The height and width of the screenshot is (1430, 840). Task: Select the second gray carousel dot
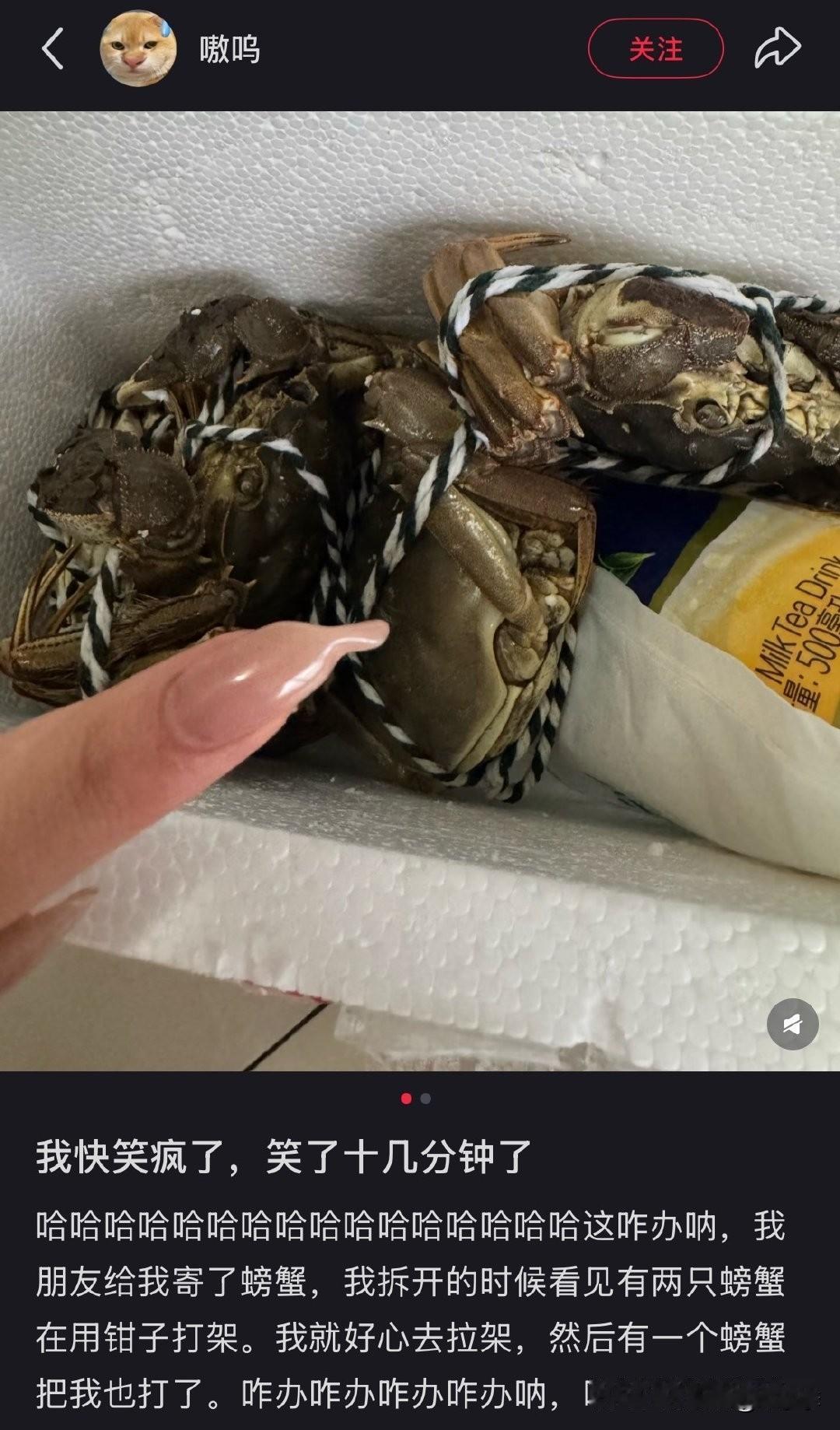tap(425, 1099)
